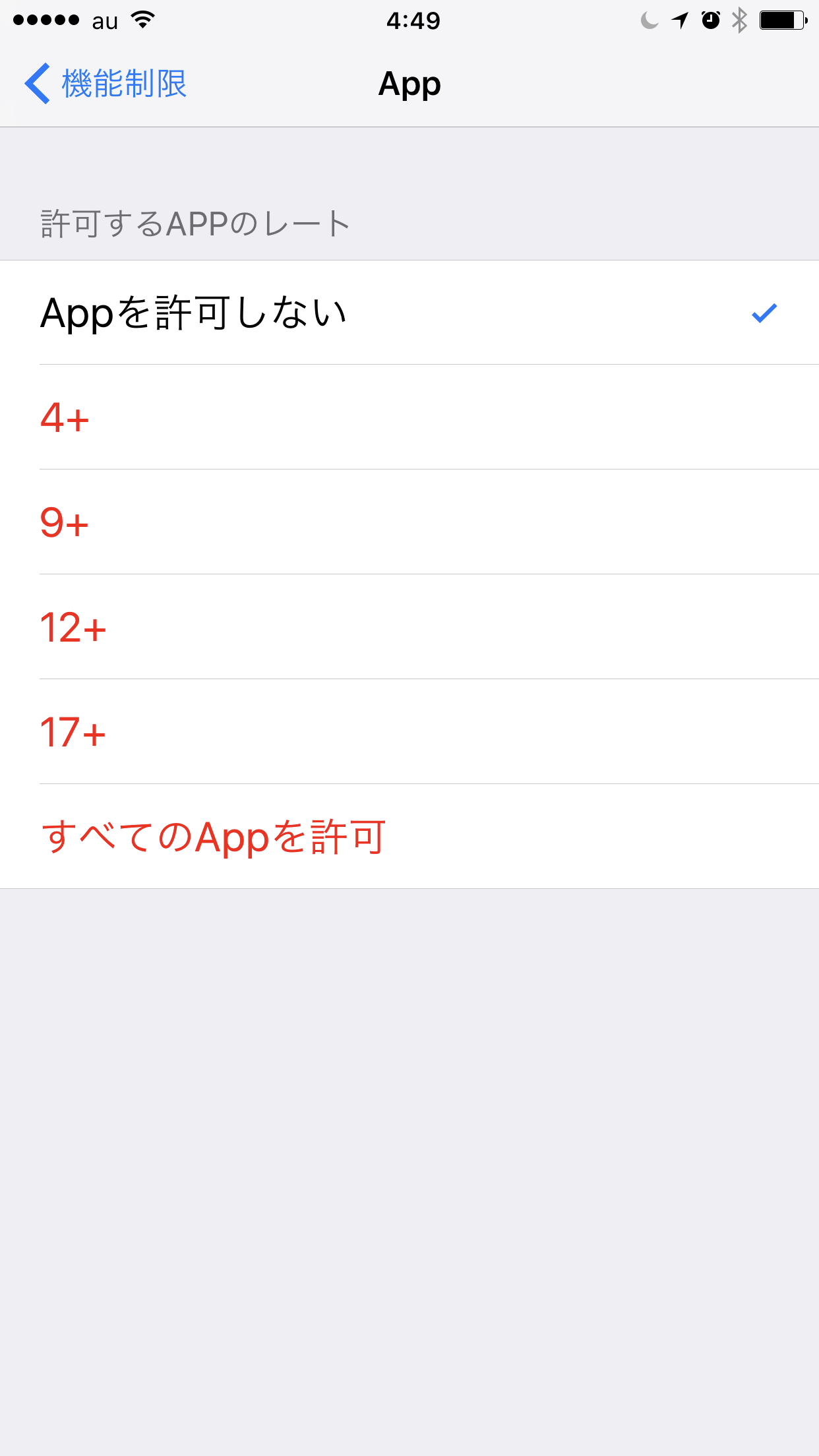Select the Appを許可しない option

click(x=409, y=313)
